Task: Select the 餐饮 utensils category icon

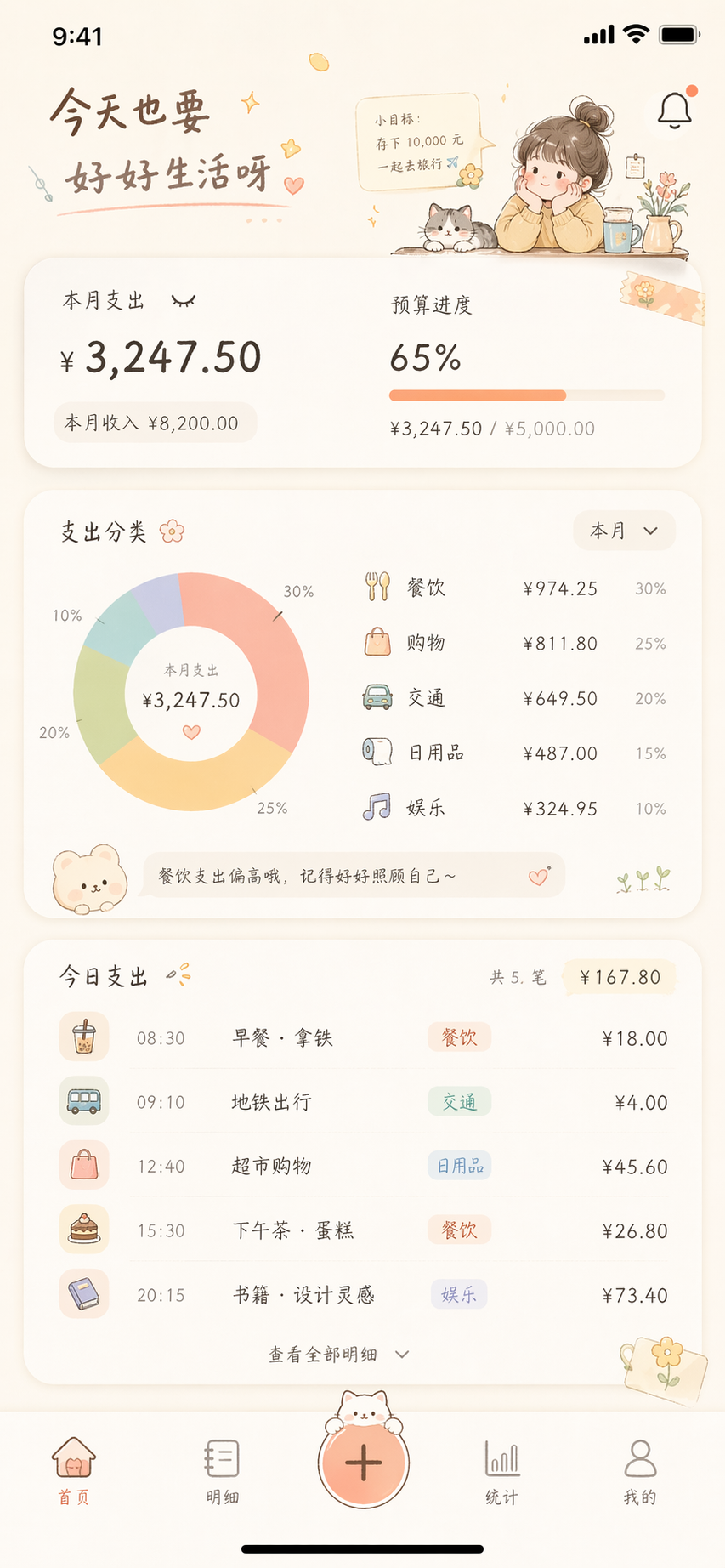Action: click(x=377, y=587)
